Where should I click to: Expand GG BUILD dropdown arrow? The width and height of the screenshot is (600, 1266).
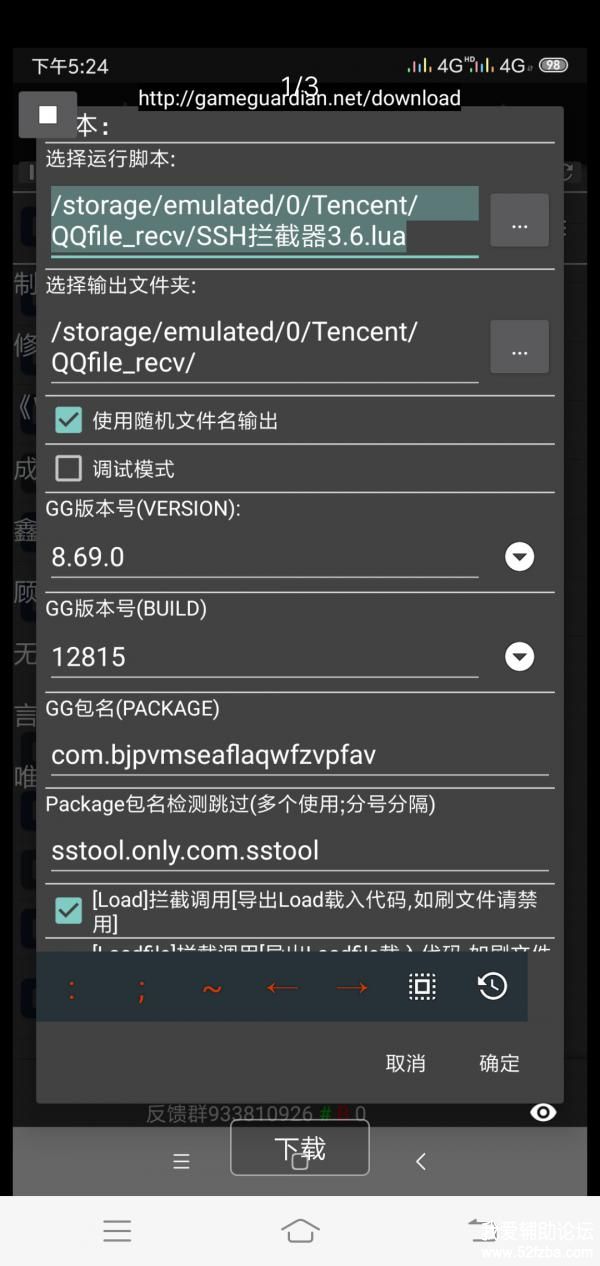click(x=519, y=657)
